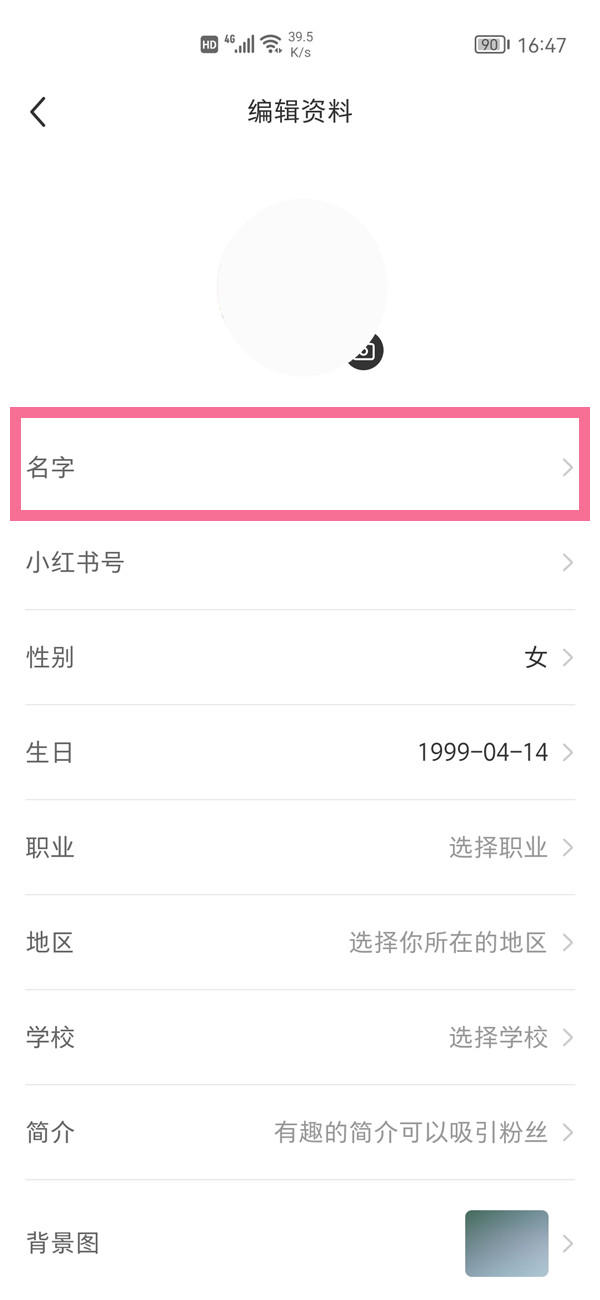600x1300 pixels.
Task: Change the profile avatar photo
Action: click(x=302, y=288)
